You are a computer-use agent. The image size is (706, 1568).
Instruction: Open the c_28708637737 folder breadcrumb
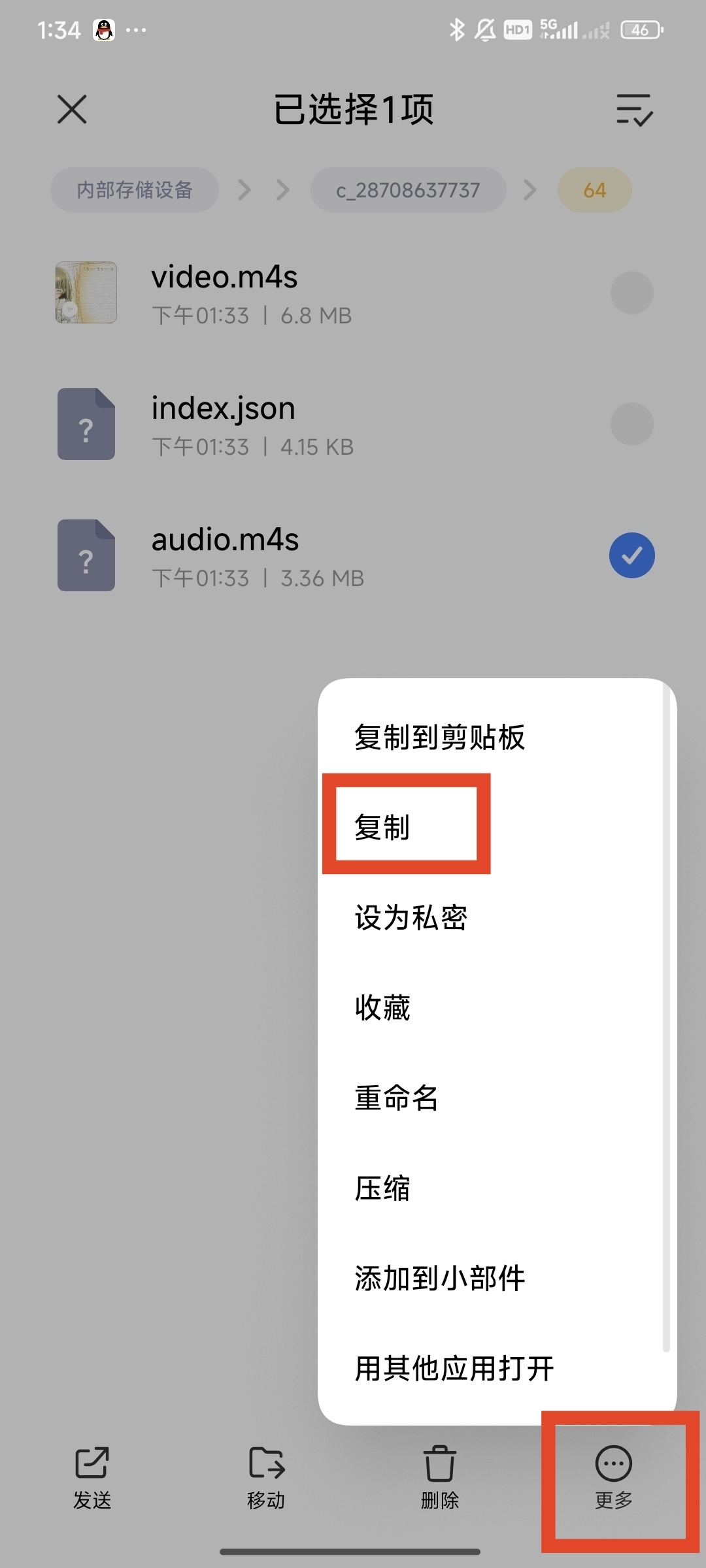pos(408,190)
